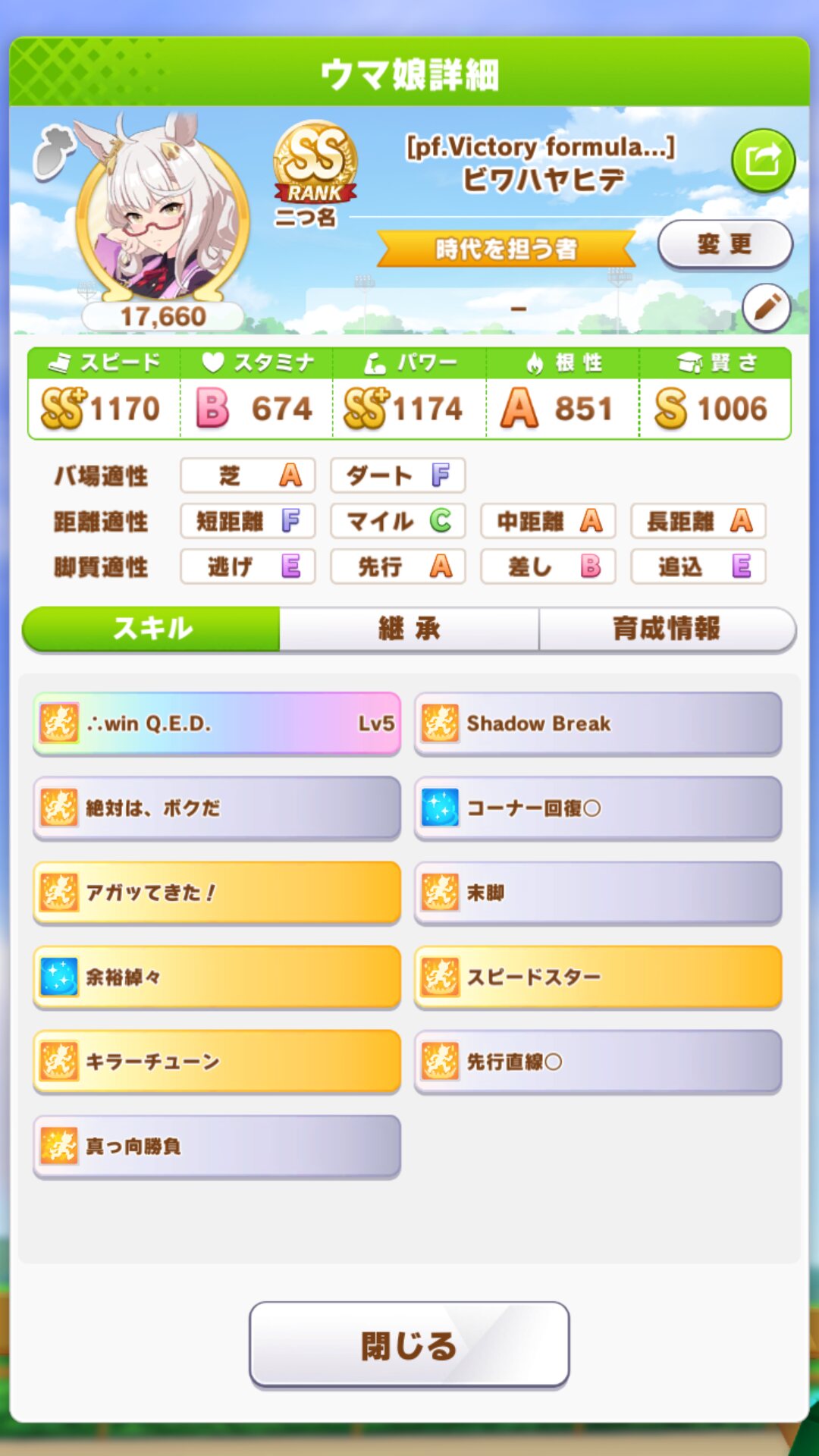
Task: Show the キラーチューン skill info
Action: [217, 1062]
